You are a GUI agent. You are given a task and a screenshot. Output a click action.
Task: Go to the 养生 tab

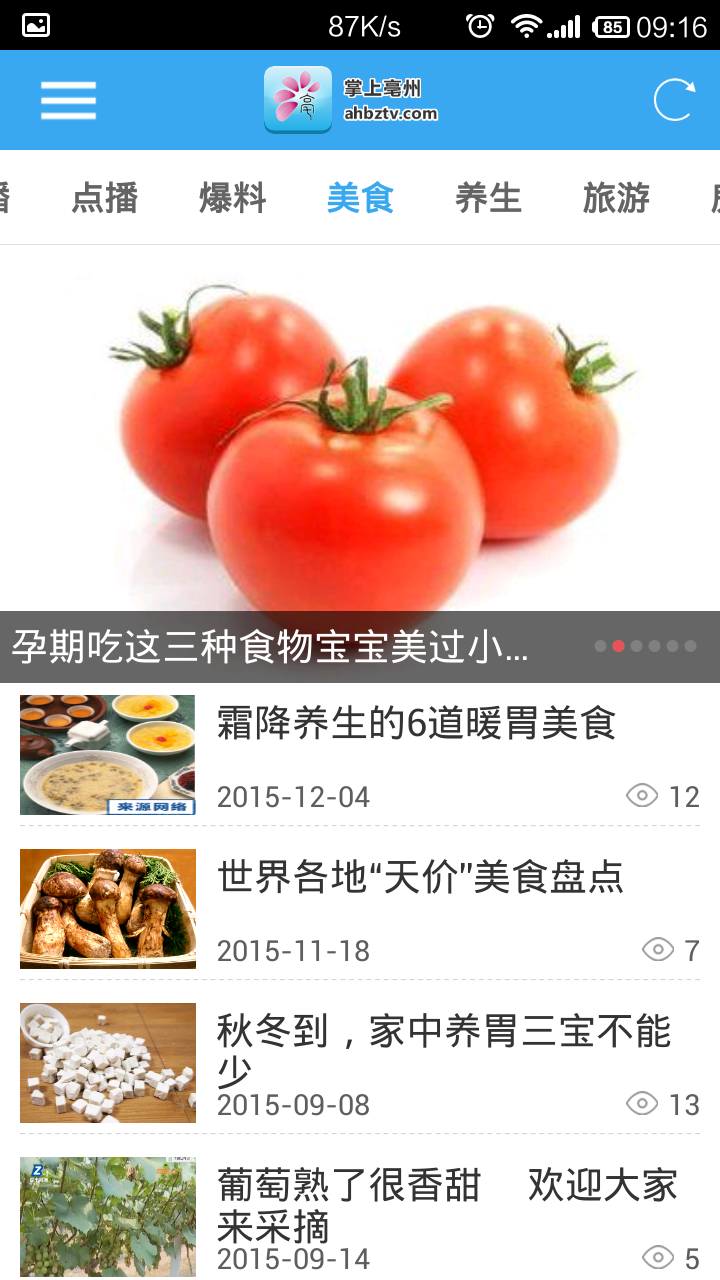[x=488, y=198]
